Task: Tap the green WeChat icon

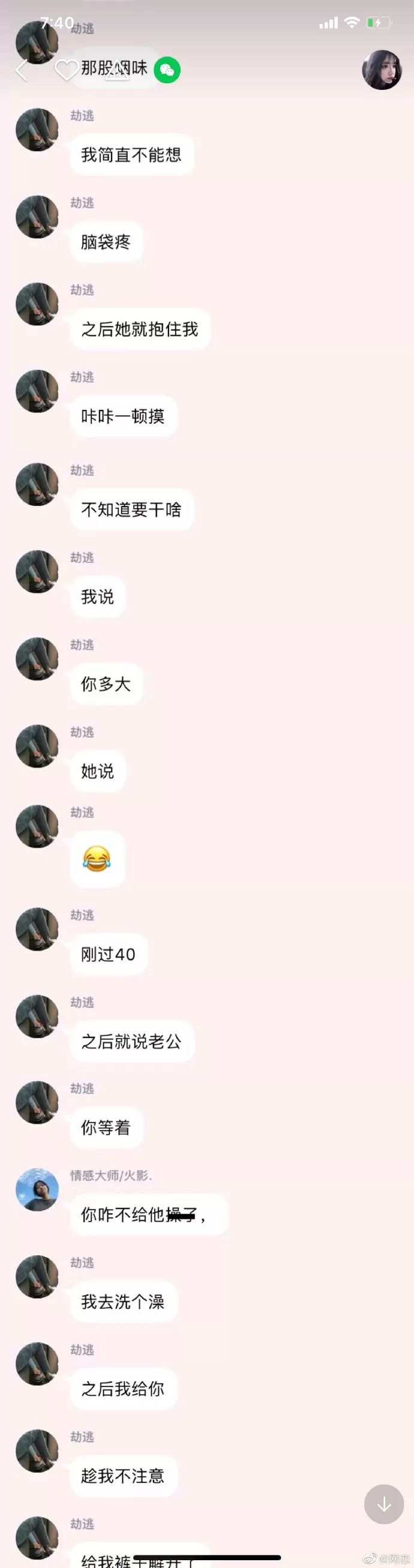Action: [x=167, y=70]
